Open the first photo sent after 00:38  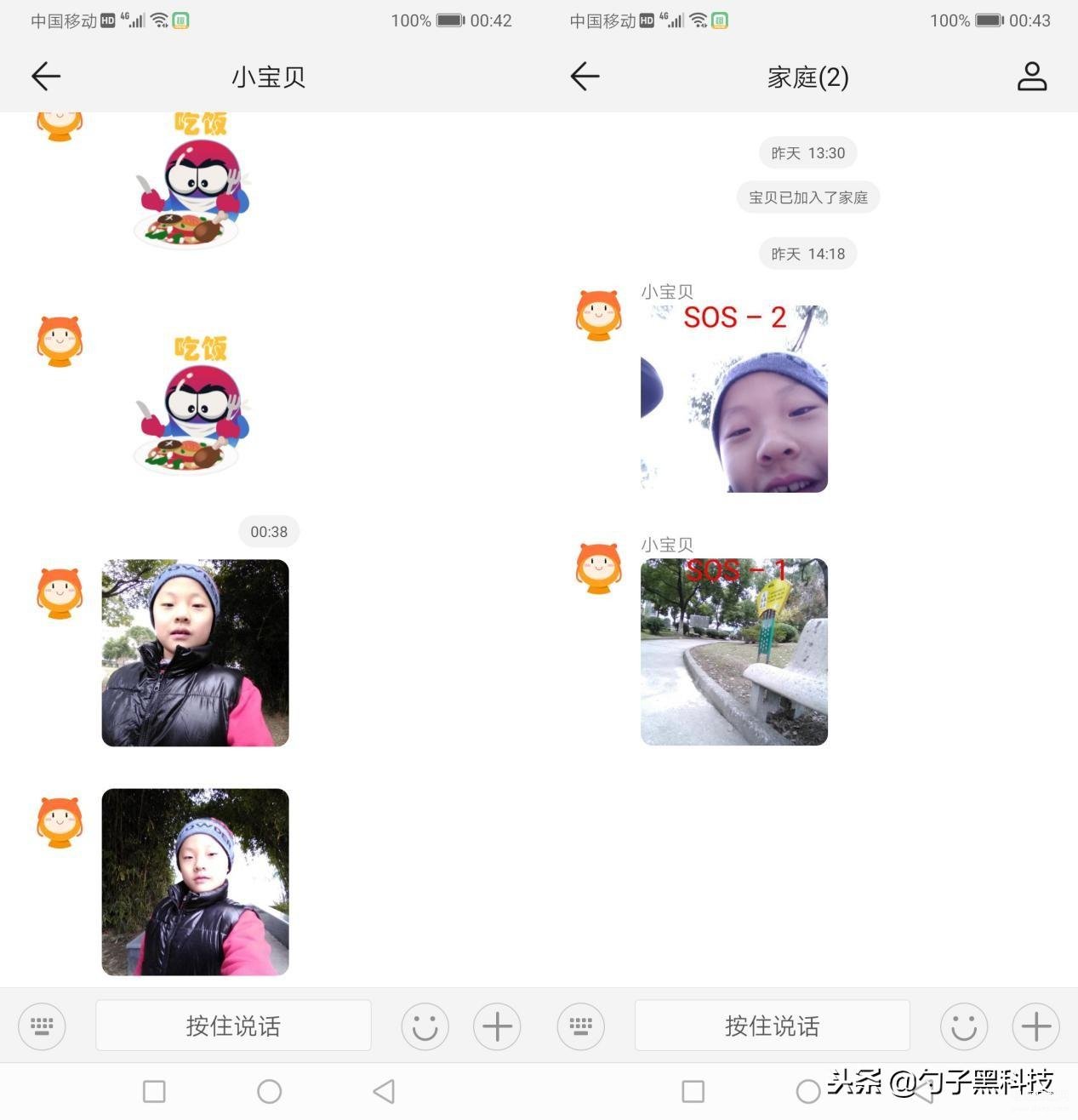pyautogui.click(x=195, y=653)
